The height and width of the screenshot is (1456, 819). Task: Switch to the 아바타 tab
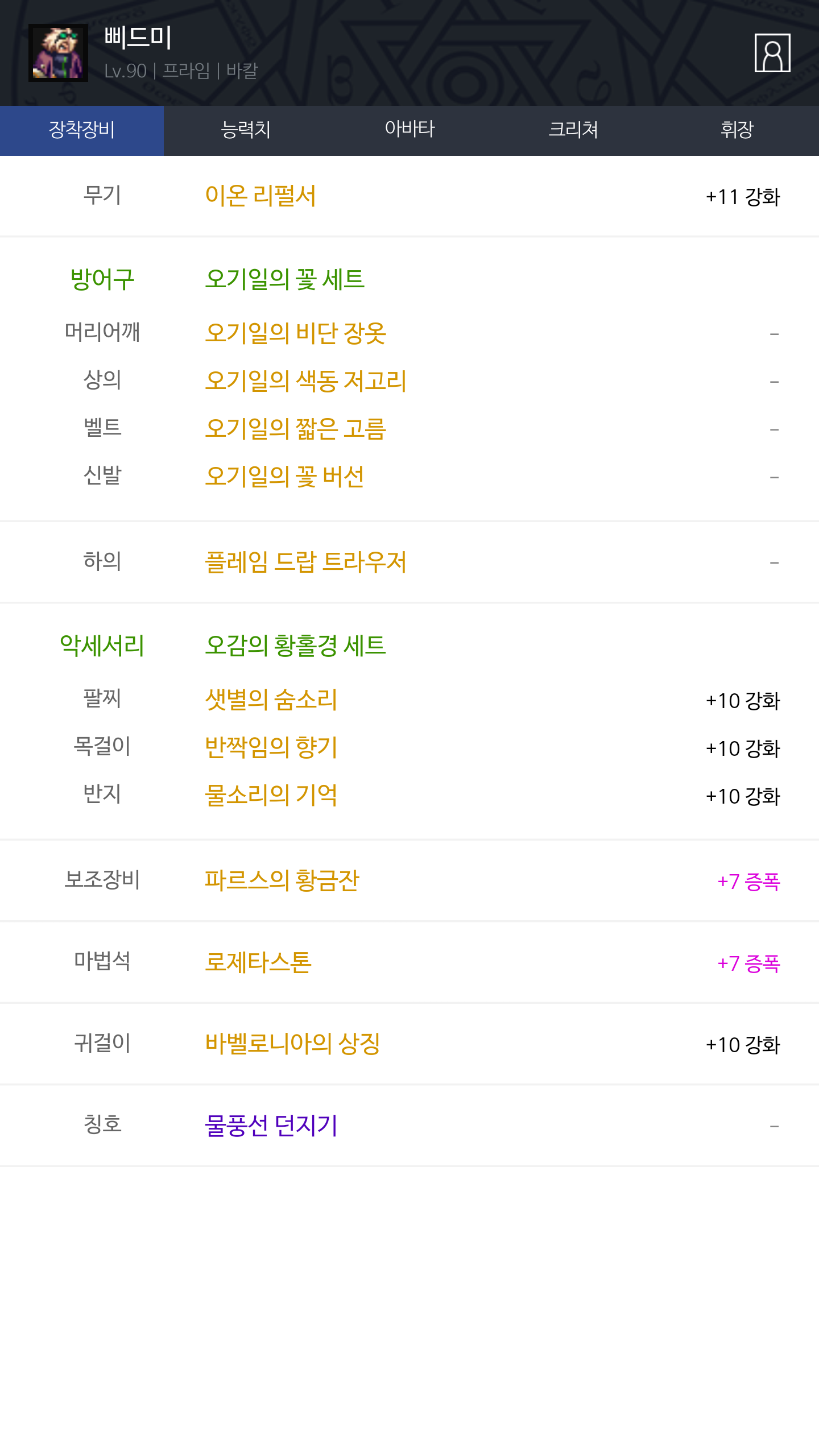(409, 130)
